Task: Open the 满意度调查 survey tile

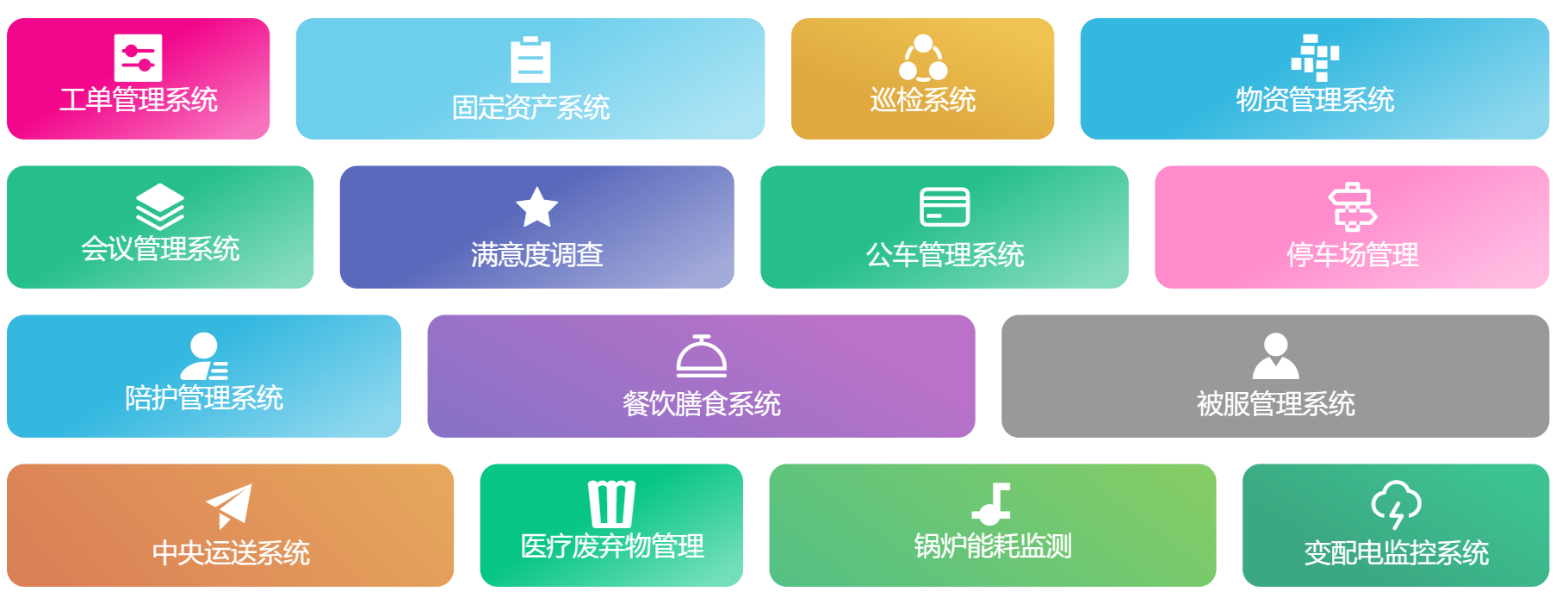Action: pos(536,227)
